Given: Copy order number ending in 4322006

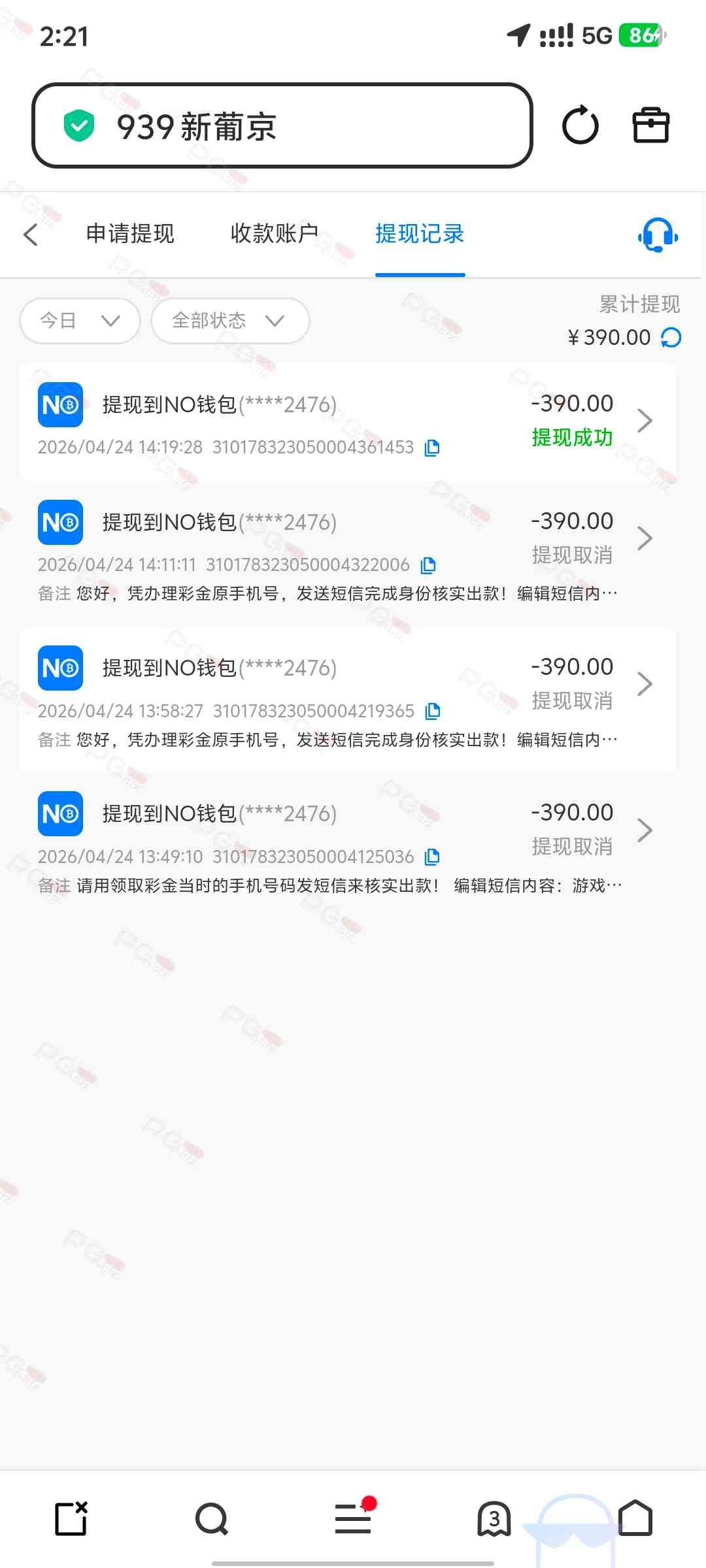Looking at the screenshot, I should click(428, 566).
